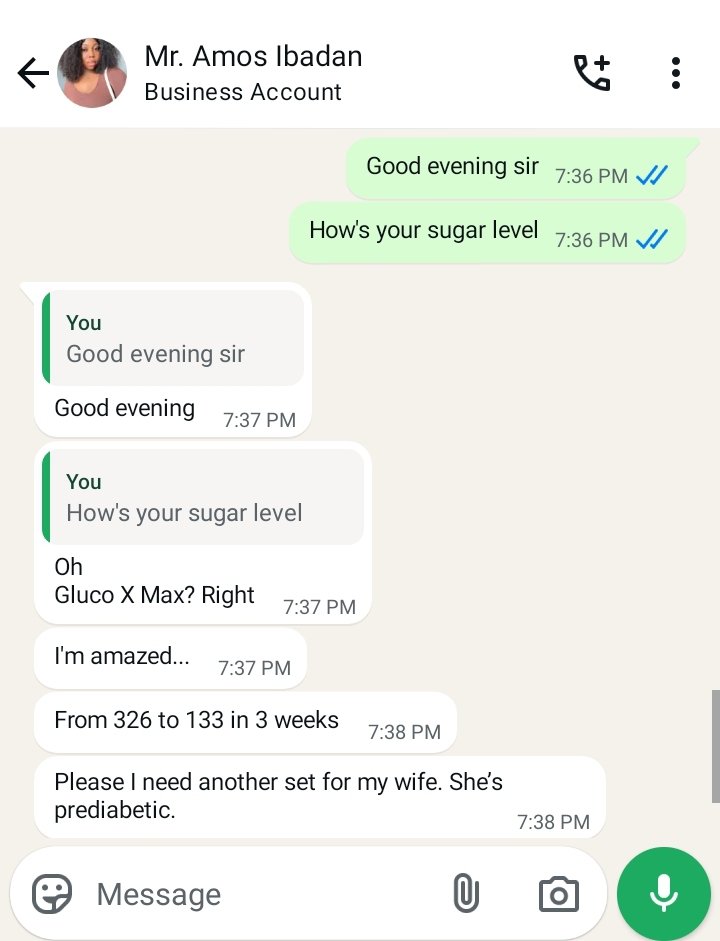The image size is (720, 941).
Task: Start a call with Mr. Amos
Action: [591, 73]
